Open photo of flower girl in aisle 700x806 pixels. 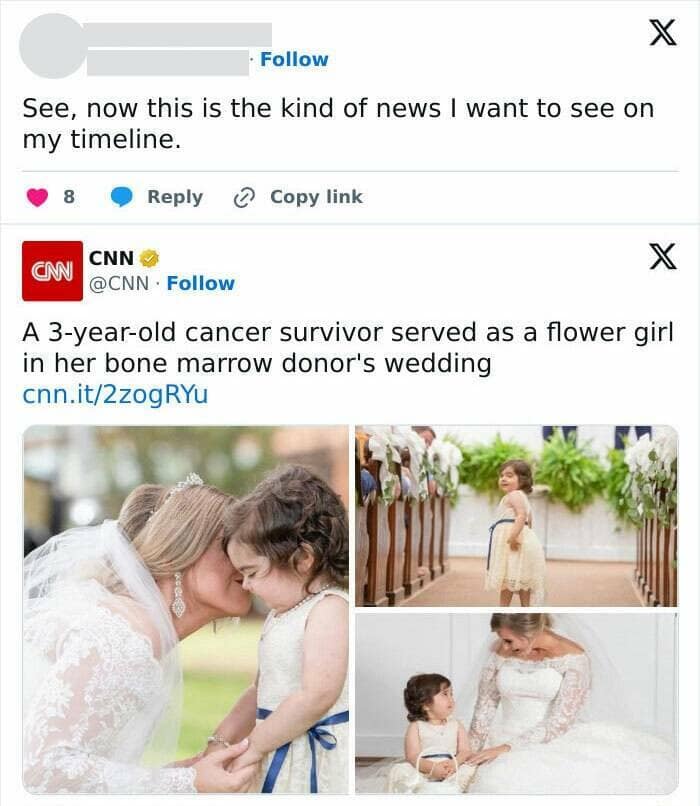click(516, 516)
